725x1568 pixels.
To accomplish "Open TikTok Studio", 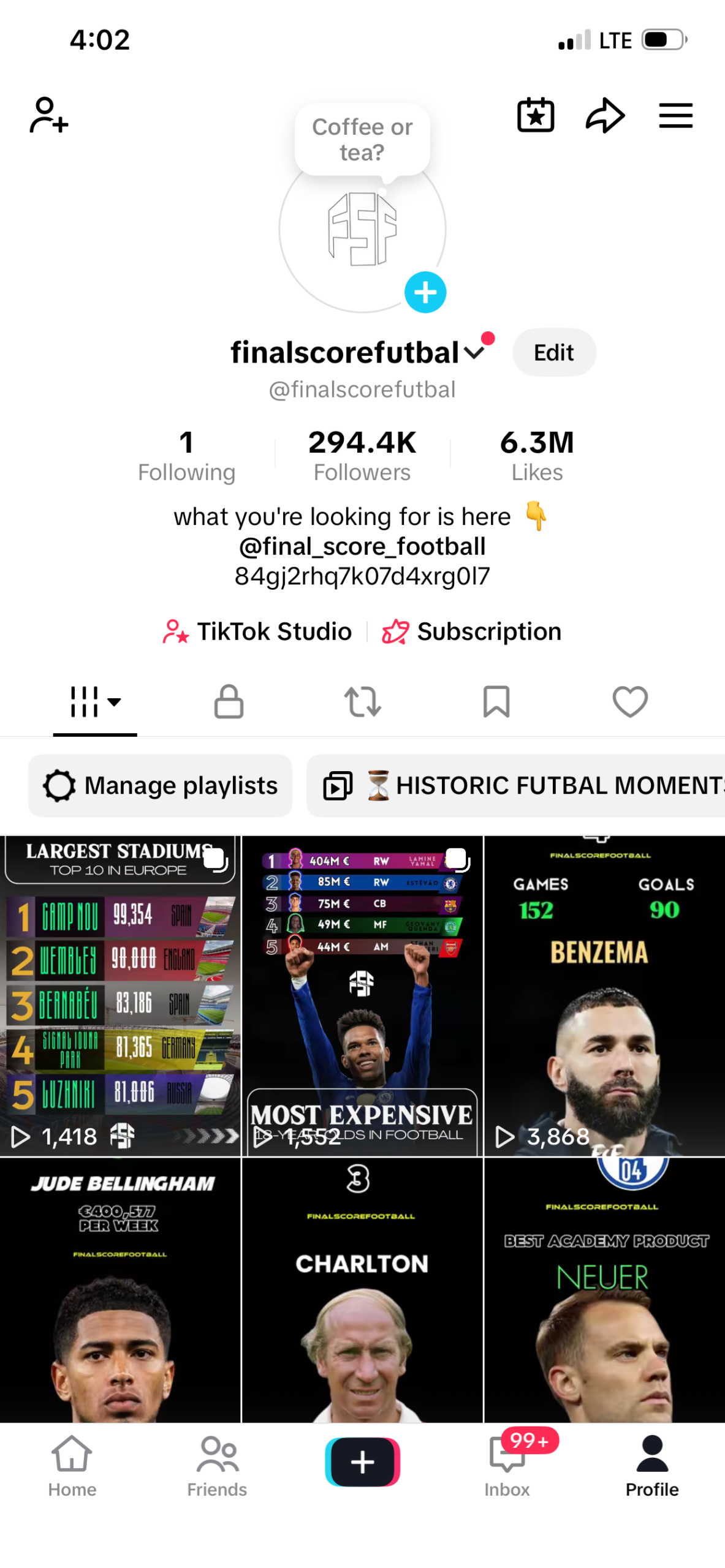I will click(257, 631).
